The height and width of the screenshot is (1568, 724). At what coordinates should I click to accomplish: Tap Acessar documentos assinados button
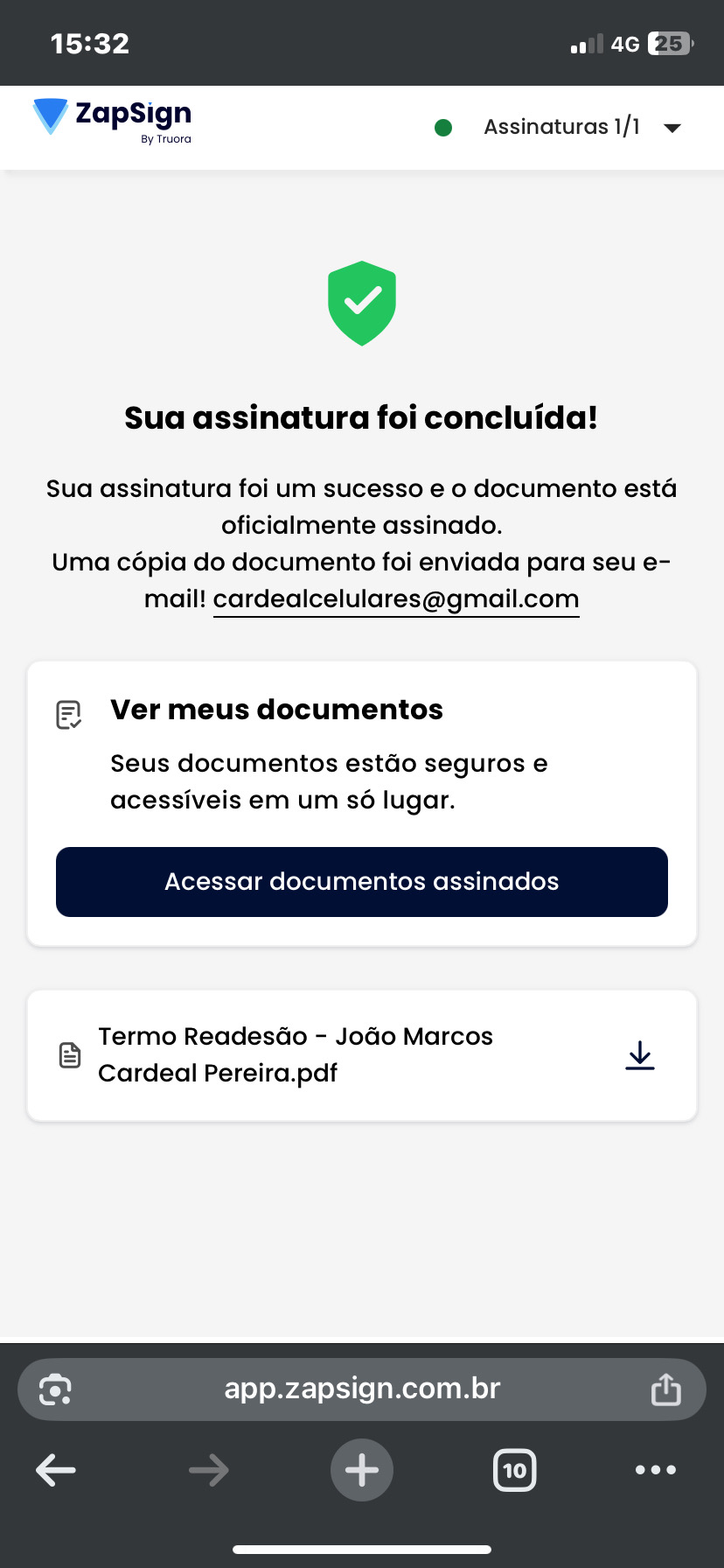coord(362,882)
